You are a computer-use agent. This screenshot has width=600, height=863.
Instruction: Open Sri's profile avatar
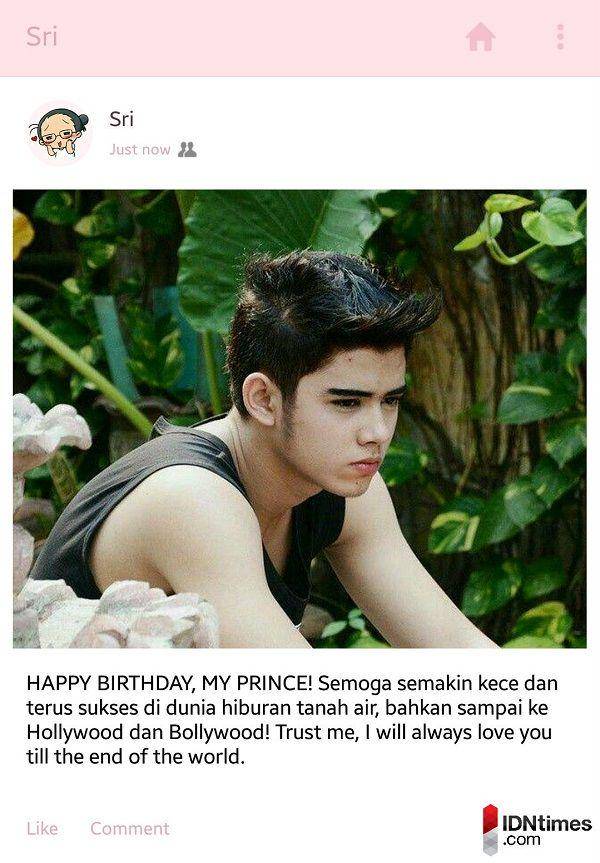58,133
